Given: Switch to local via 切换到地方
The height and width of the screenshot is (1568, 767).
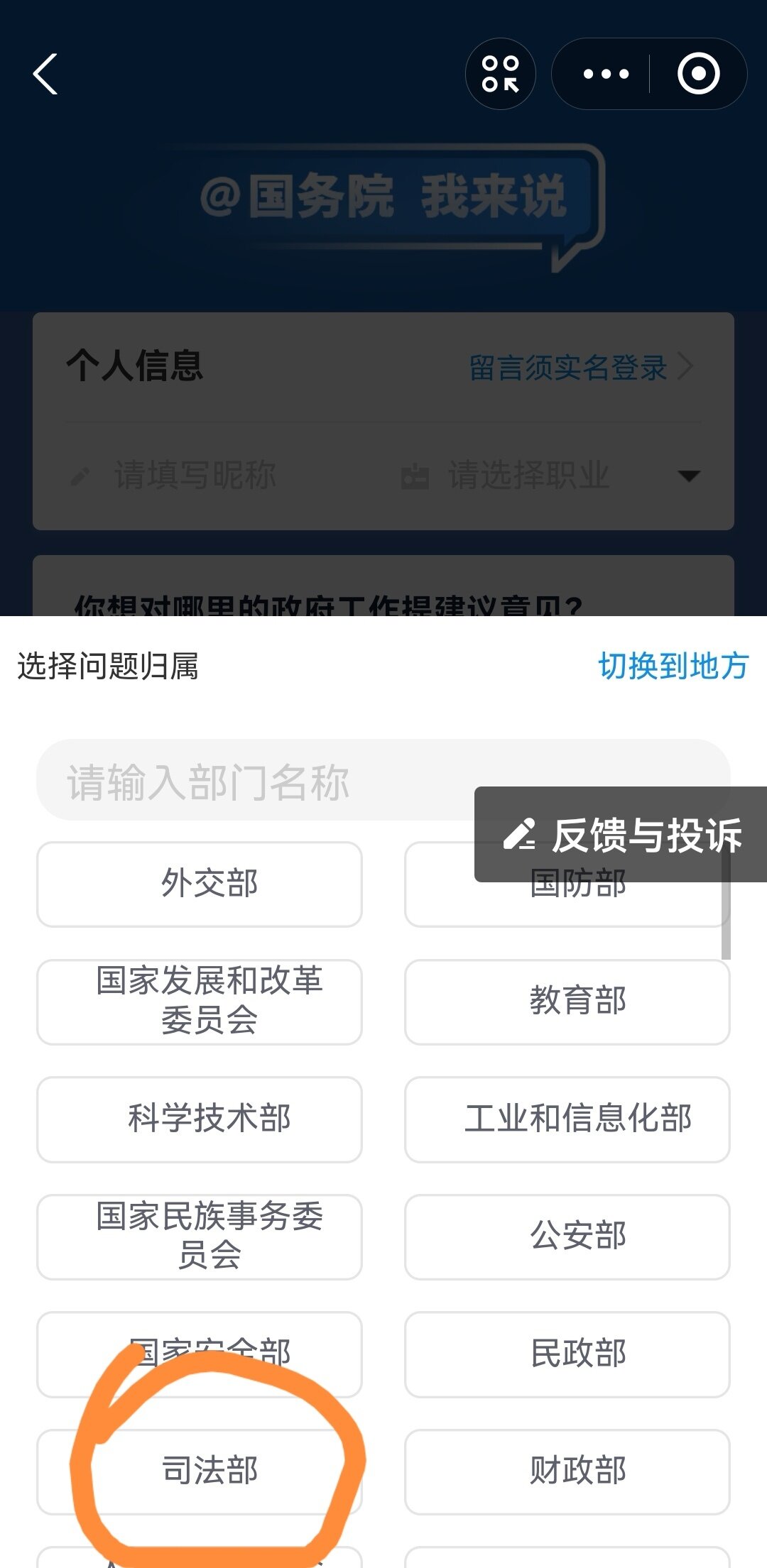Looking at the screenshot, I should [673, 666].
